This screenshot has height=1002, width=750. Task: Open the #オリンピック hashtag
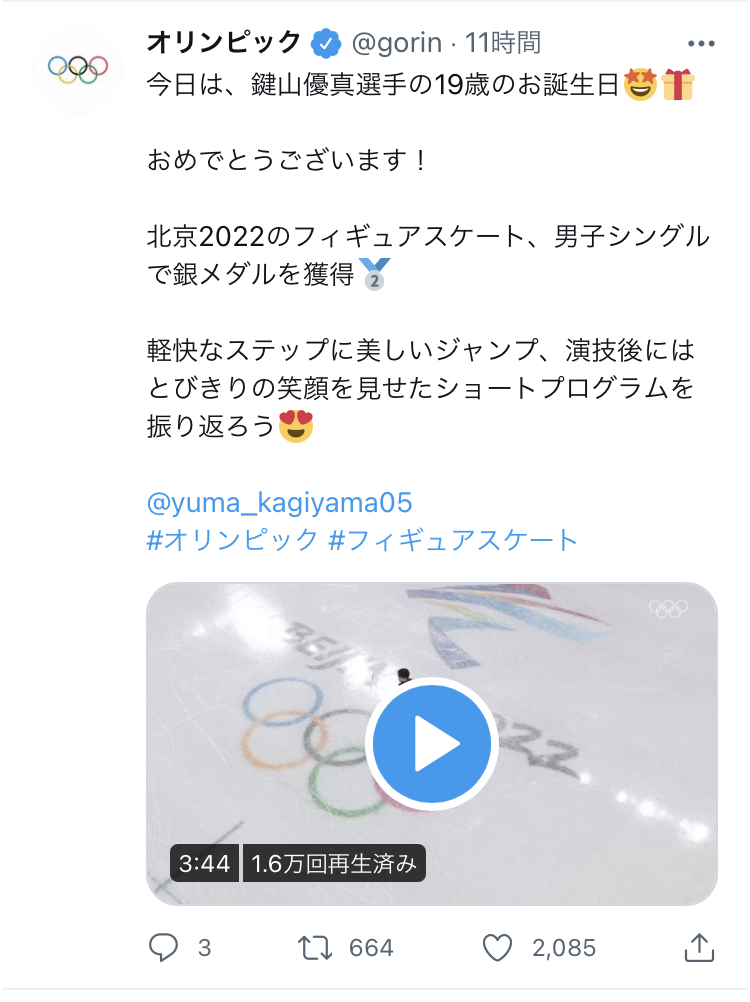(x=233, y=540)
